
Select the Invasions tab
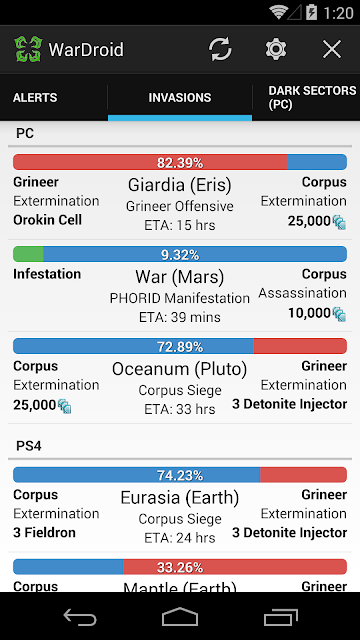[180, 98]
